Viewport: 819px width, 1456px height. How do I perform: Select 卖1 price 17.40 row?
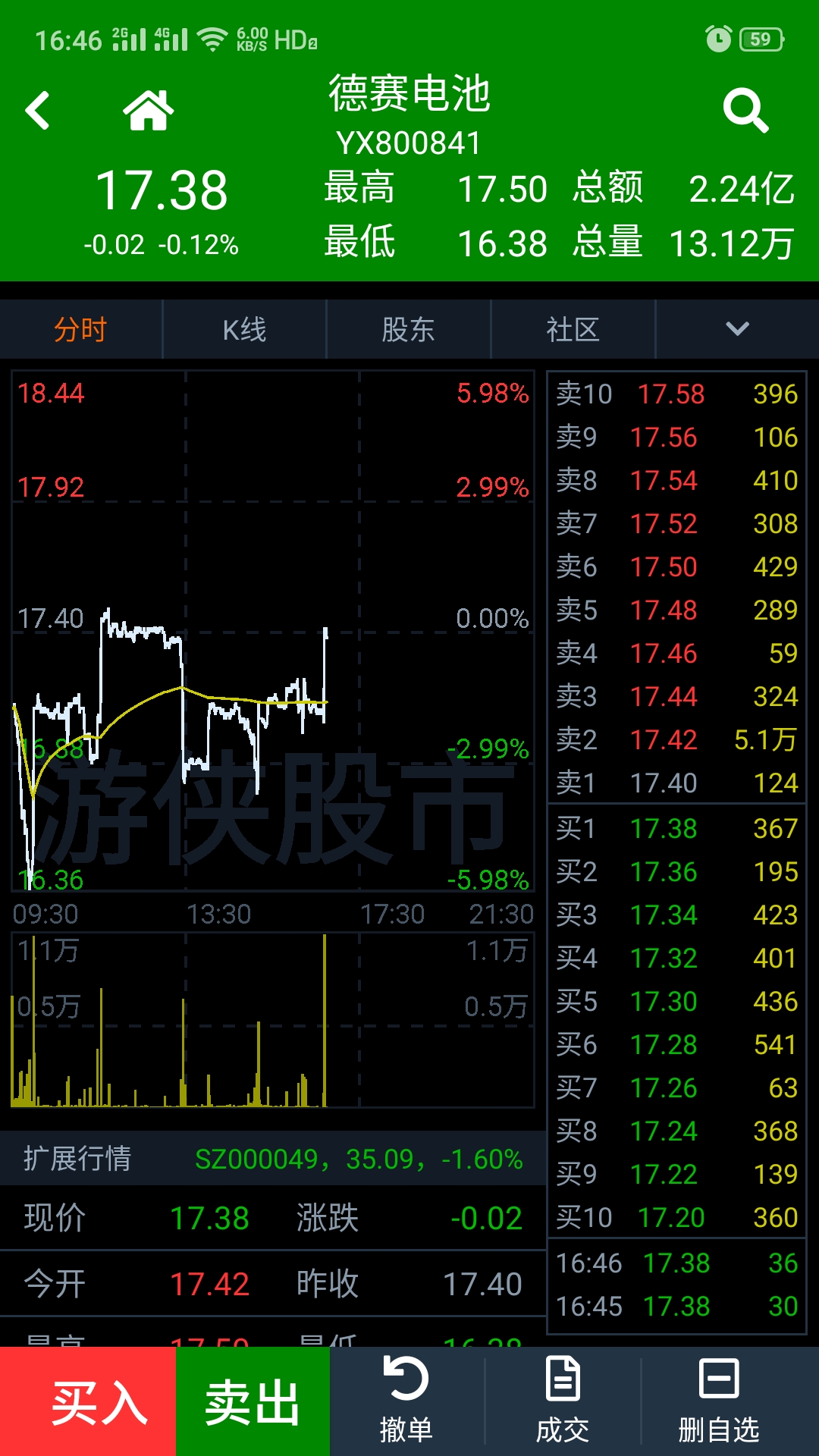click(x=676, y=783)
